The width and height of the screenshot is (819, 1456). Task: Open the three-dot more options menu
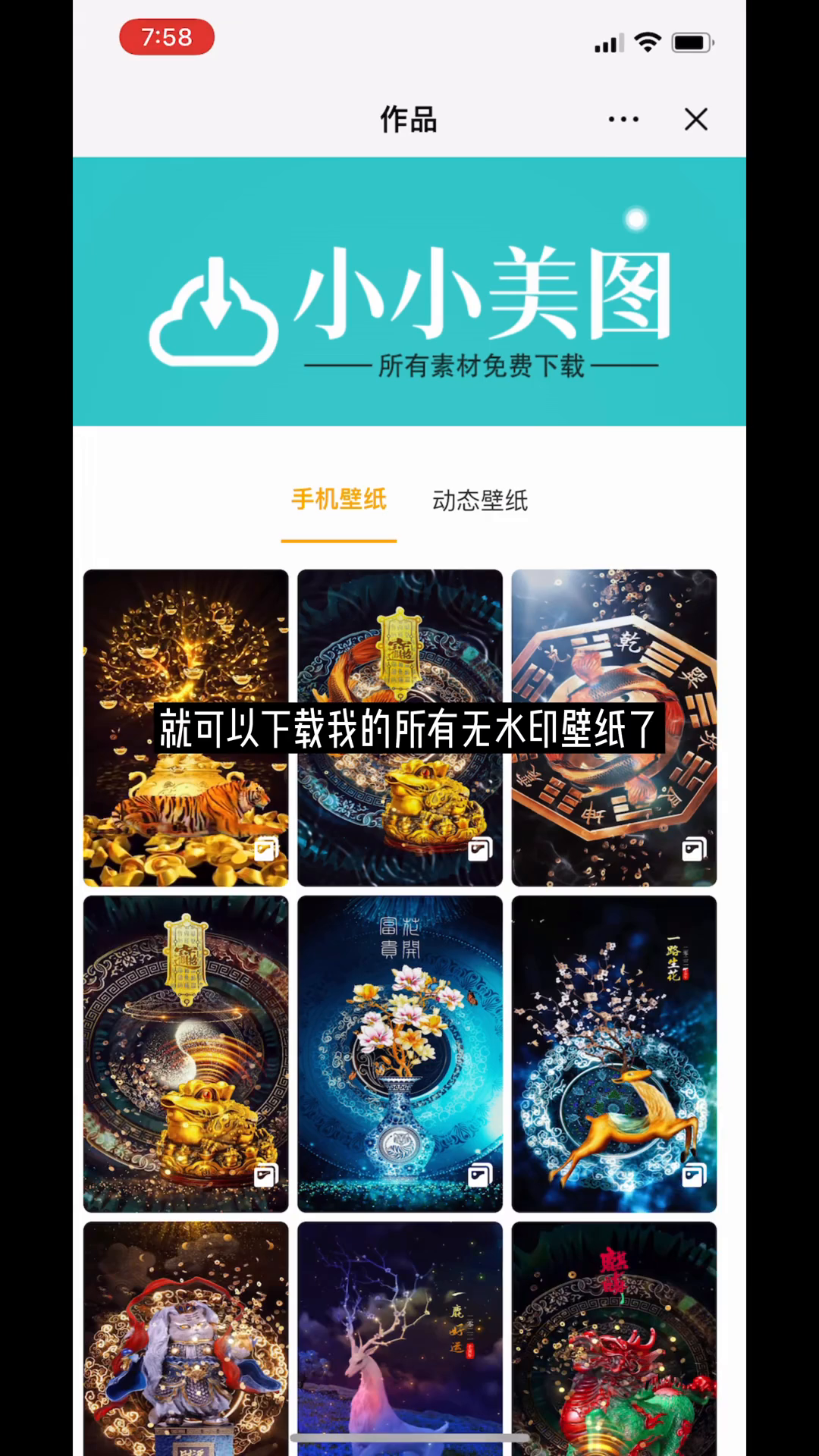623,119
